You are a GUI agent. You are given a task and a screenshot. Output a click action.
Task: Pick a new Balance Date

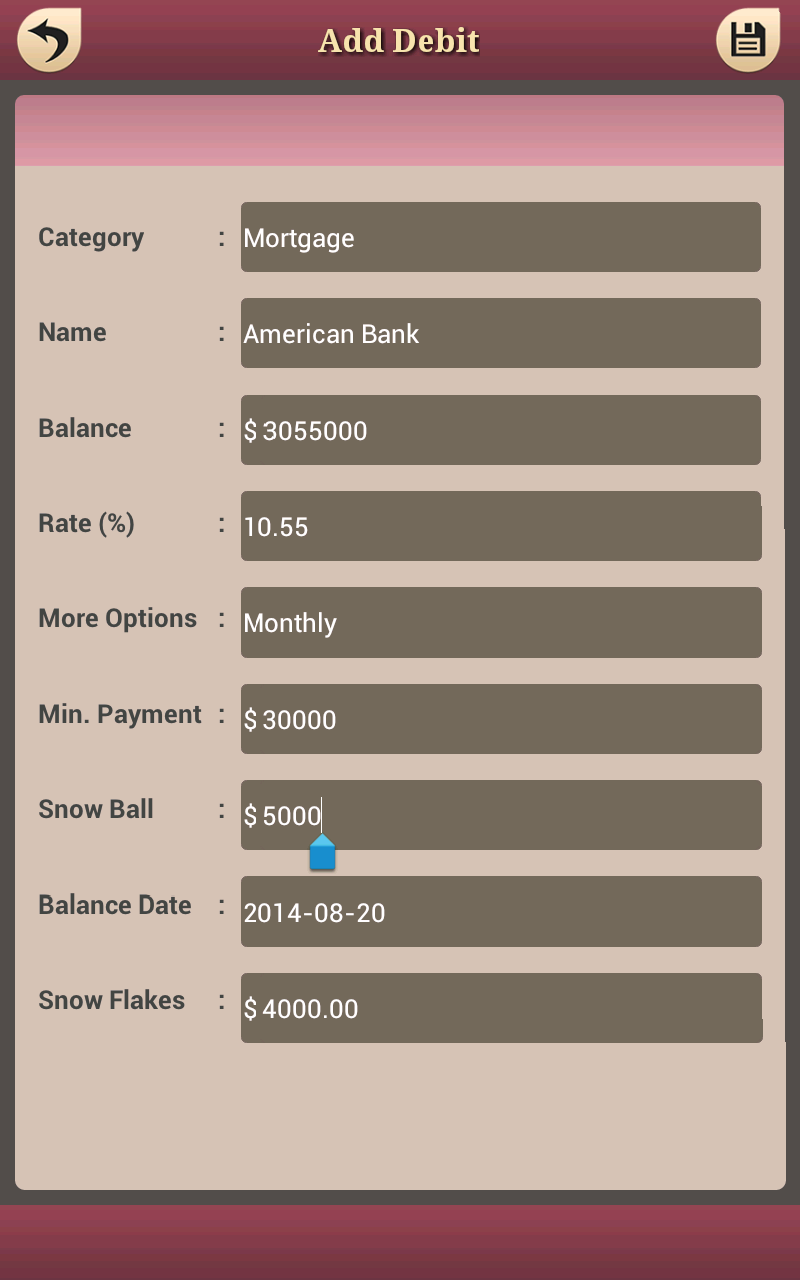click(x=500, y=911)
